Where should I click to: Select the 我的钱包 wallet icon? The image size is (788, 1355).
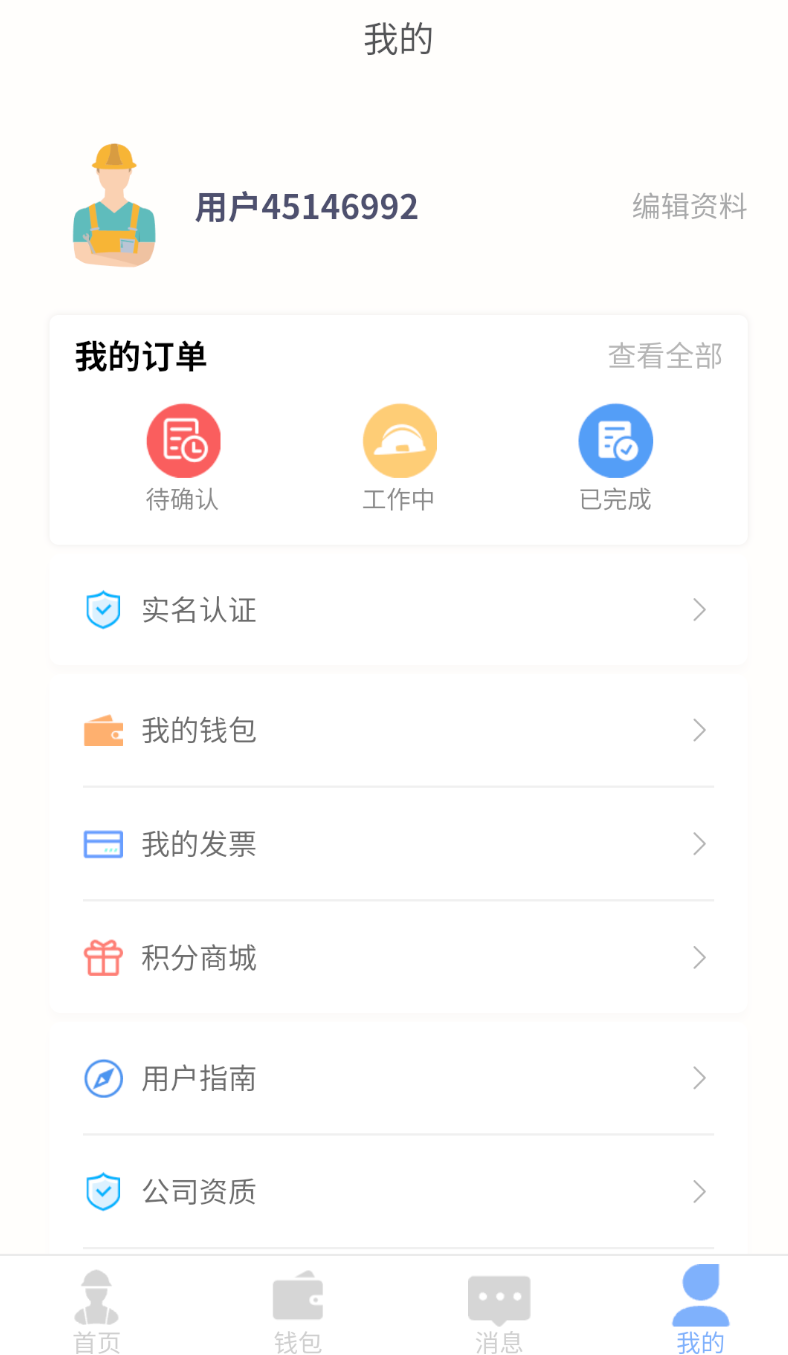click(103, 730)
